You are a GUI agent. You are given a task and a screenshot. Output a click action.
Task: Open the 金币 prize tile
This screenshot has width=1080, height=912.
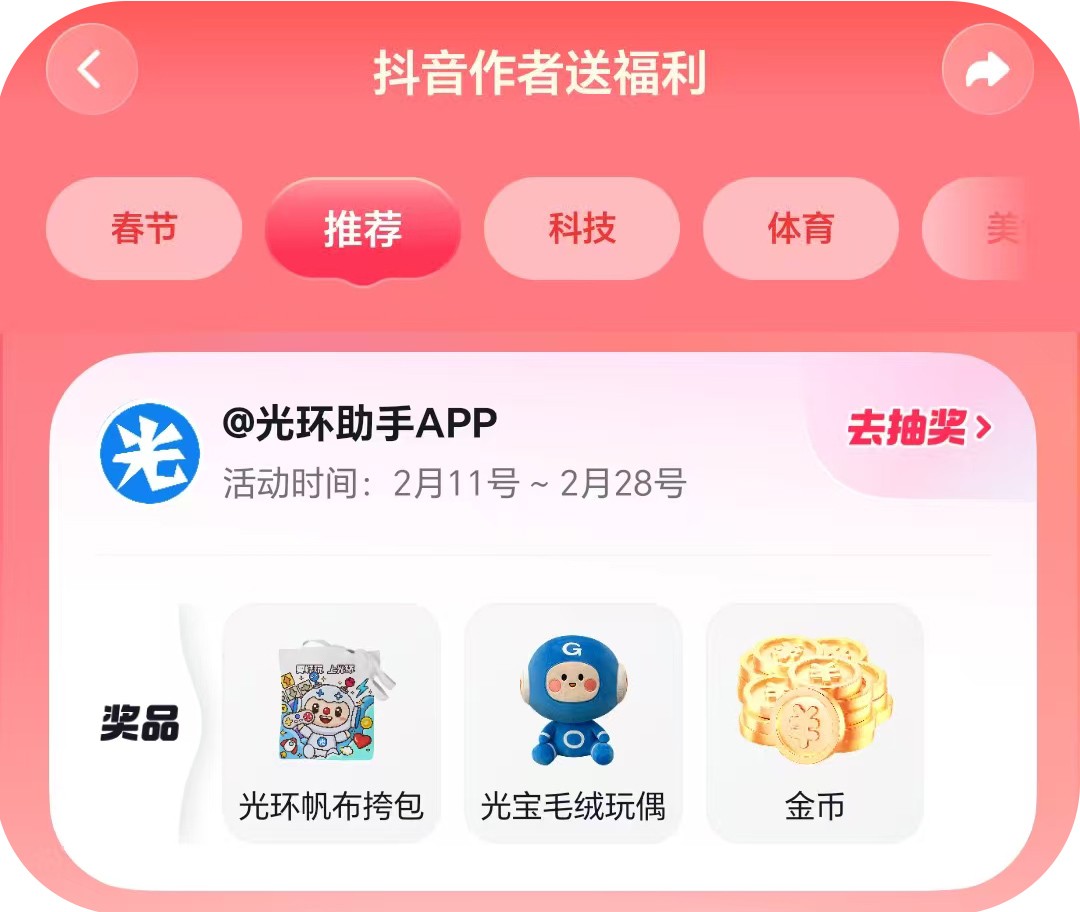click(x=815, y=723)
